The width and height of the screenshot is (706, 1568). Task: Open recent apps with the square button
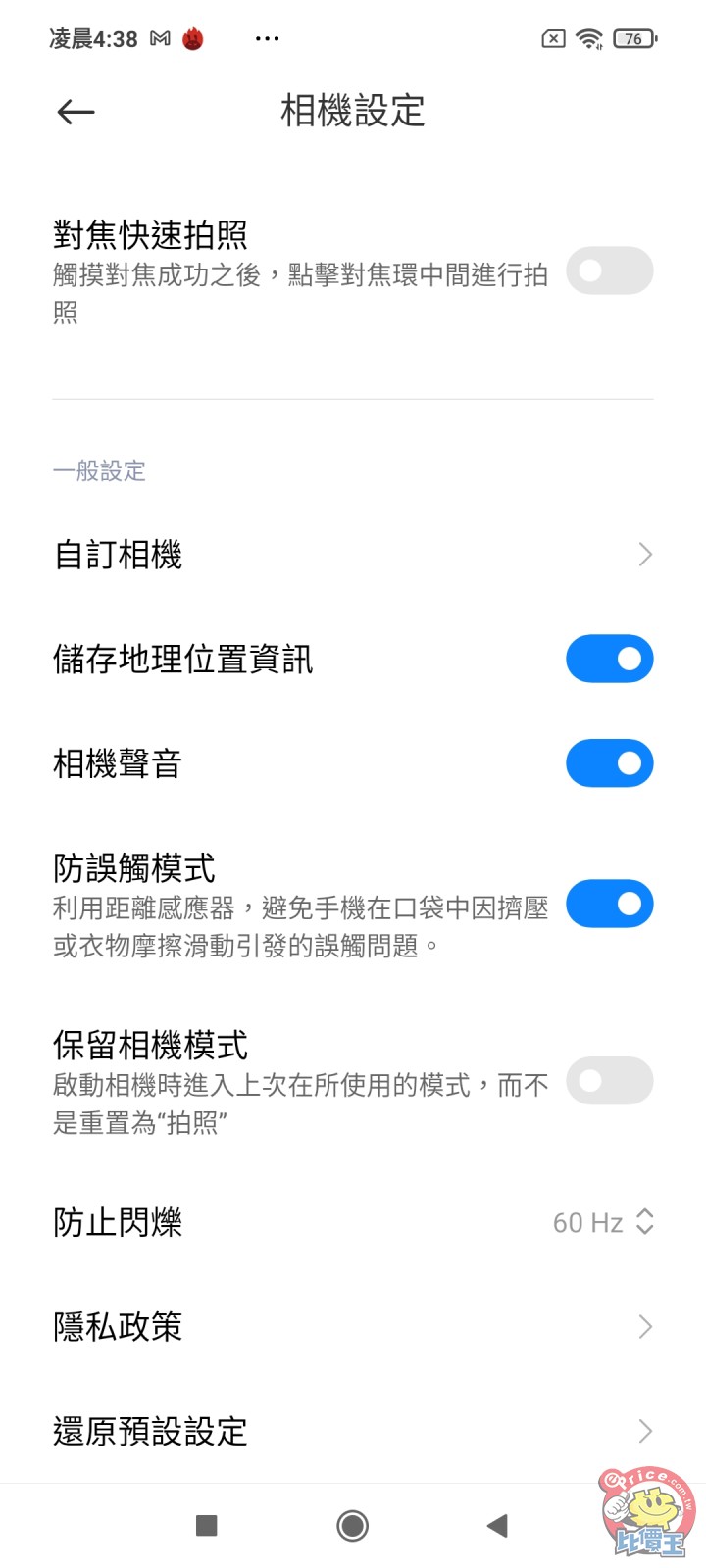tap(205, 1526)
